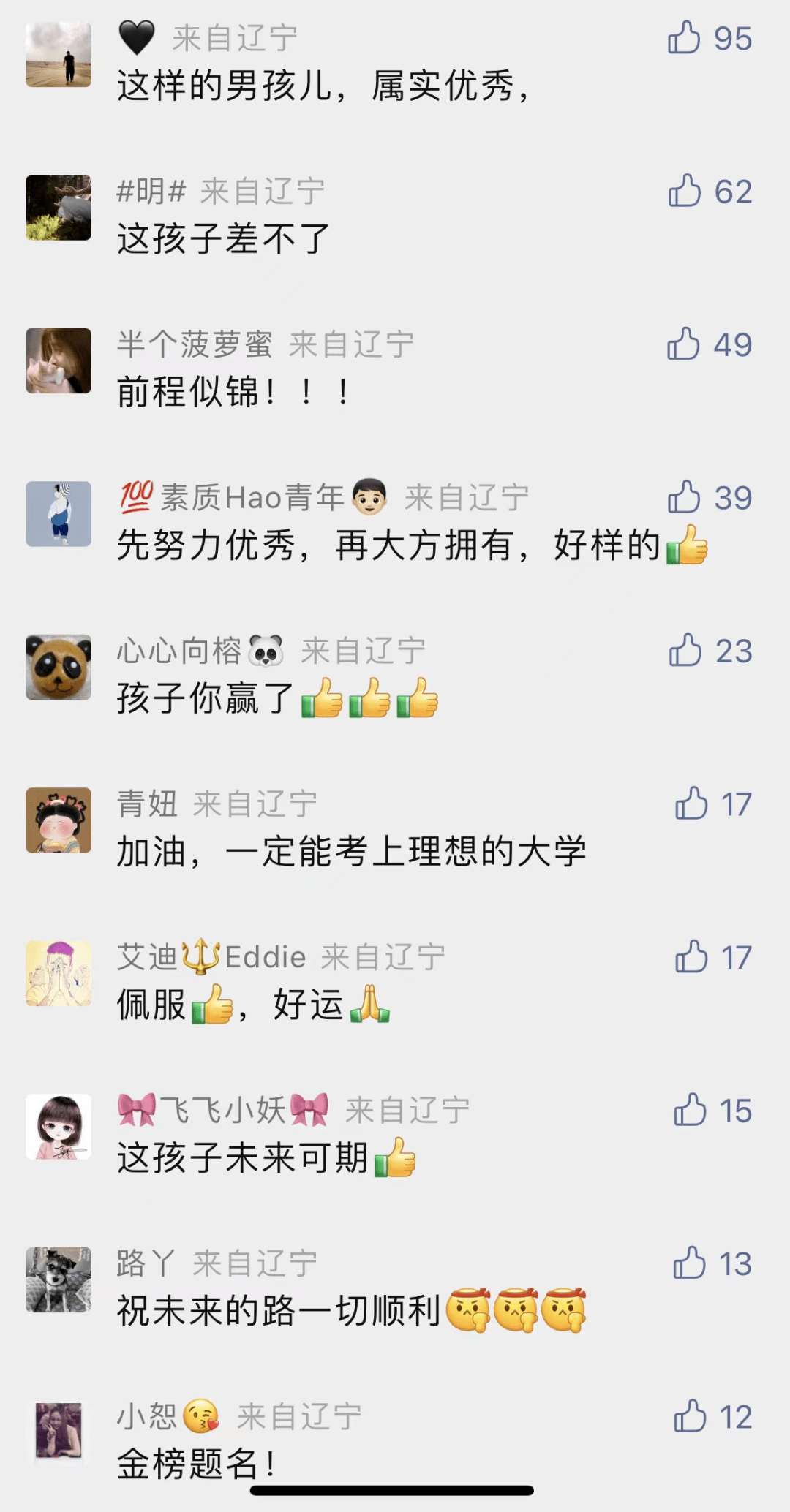Open 心心向榕's panda avatar

59,667
